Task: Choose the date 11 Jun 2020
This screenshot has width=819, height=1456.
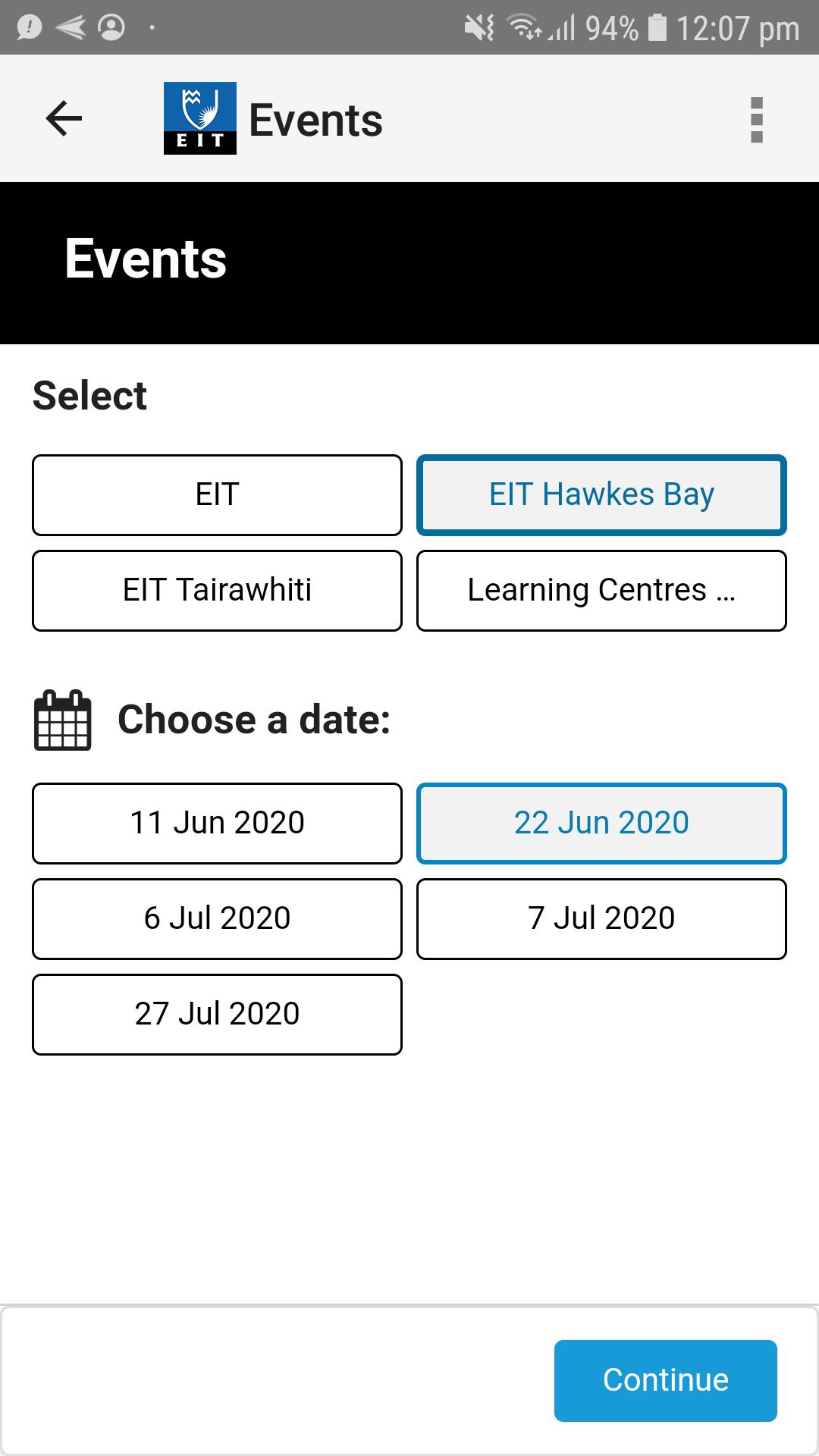Action: pyautogui.click(x=217, y=824)
